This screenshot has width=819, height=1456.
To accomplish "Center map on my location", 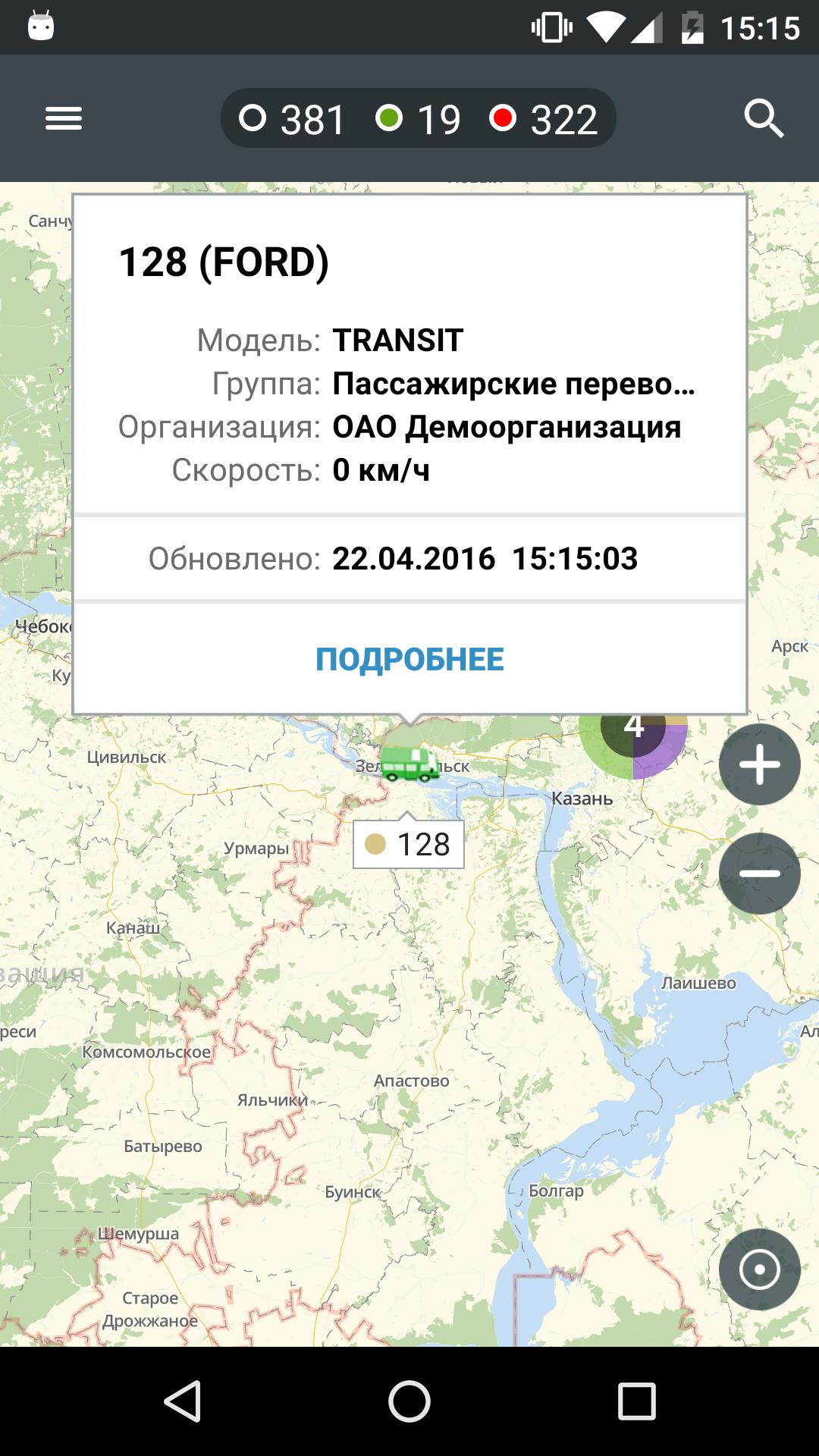I will (x=759, y=1269).
